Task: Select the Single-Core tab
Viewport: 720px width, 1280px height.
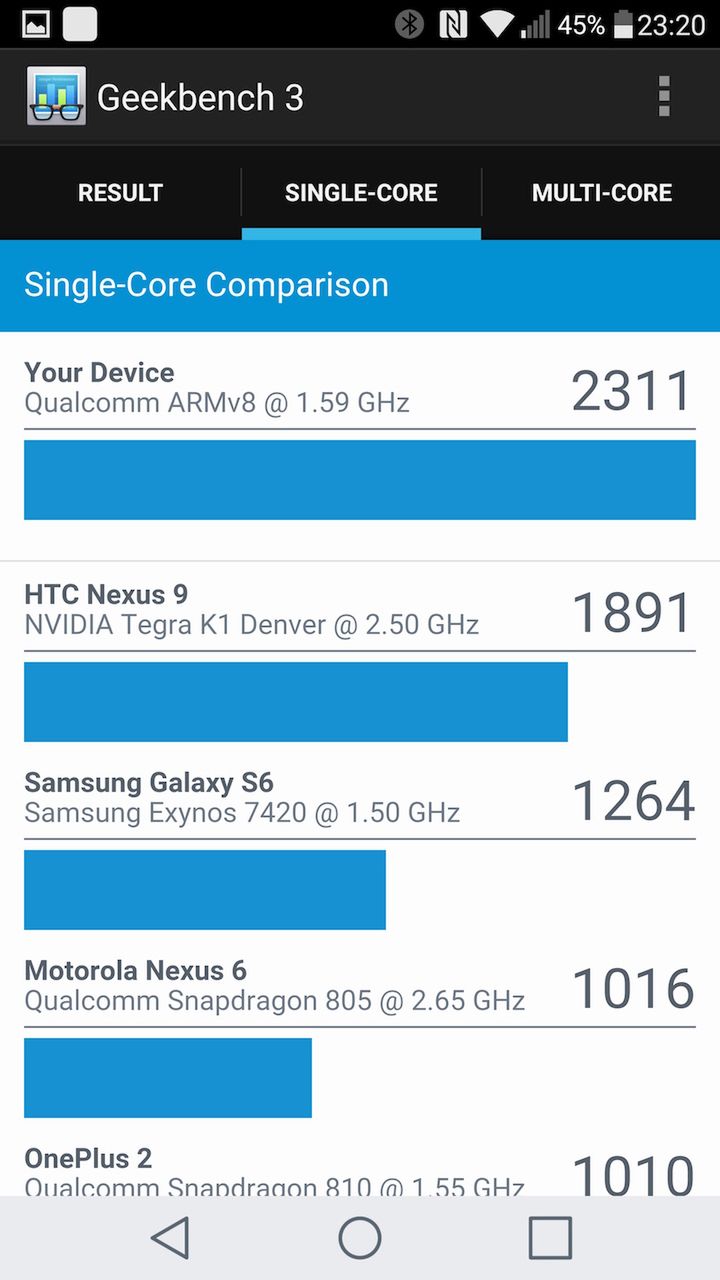Action: tap(361, 193)
